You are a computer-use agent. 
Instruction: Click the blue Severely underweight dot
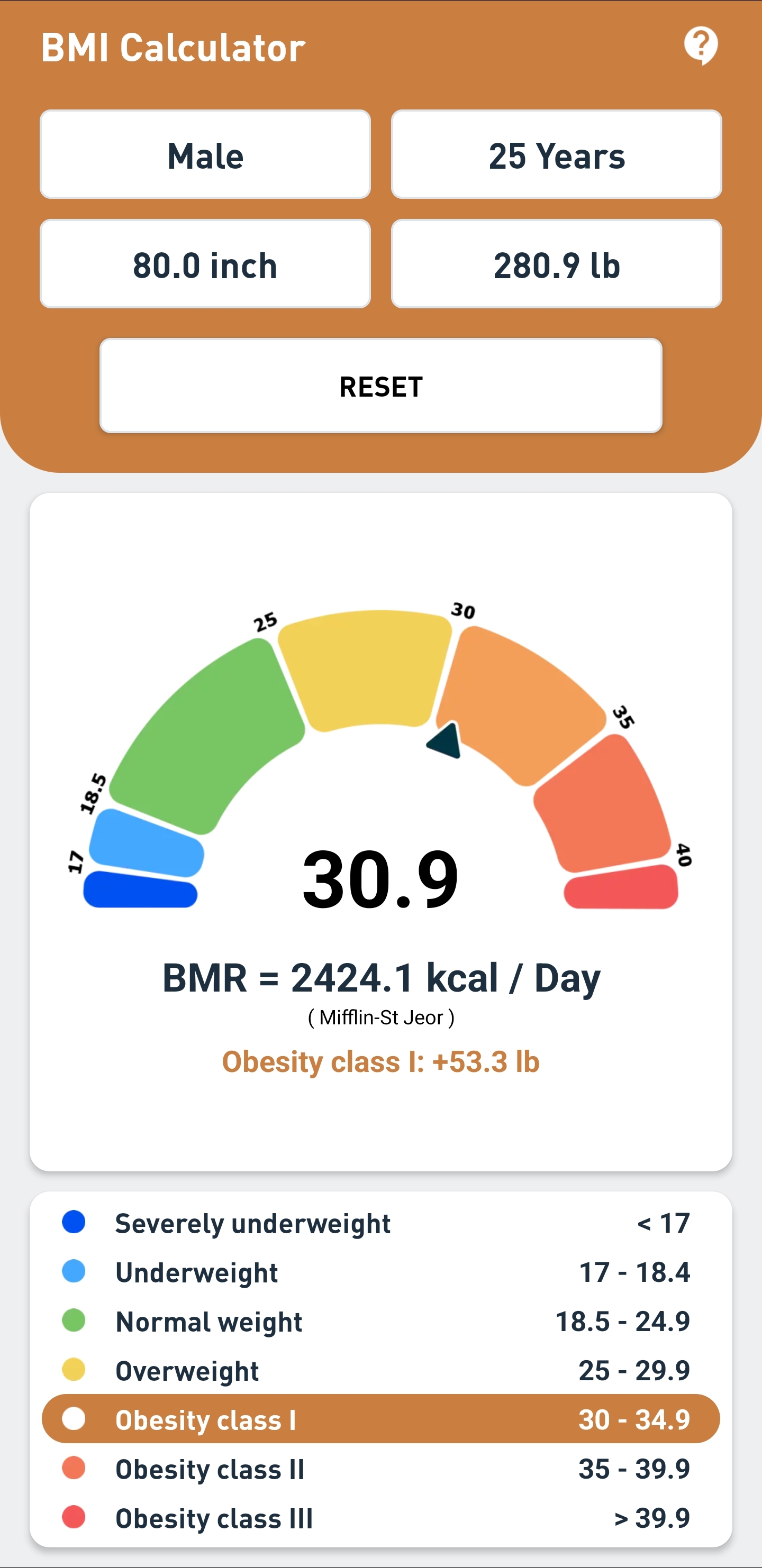(73, 1223)
